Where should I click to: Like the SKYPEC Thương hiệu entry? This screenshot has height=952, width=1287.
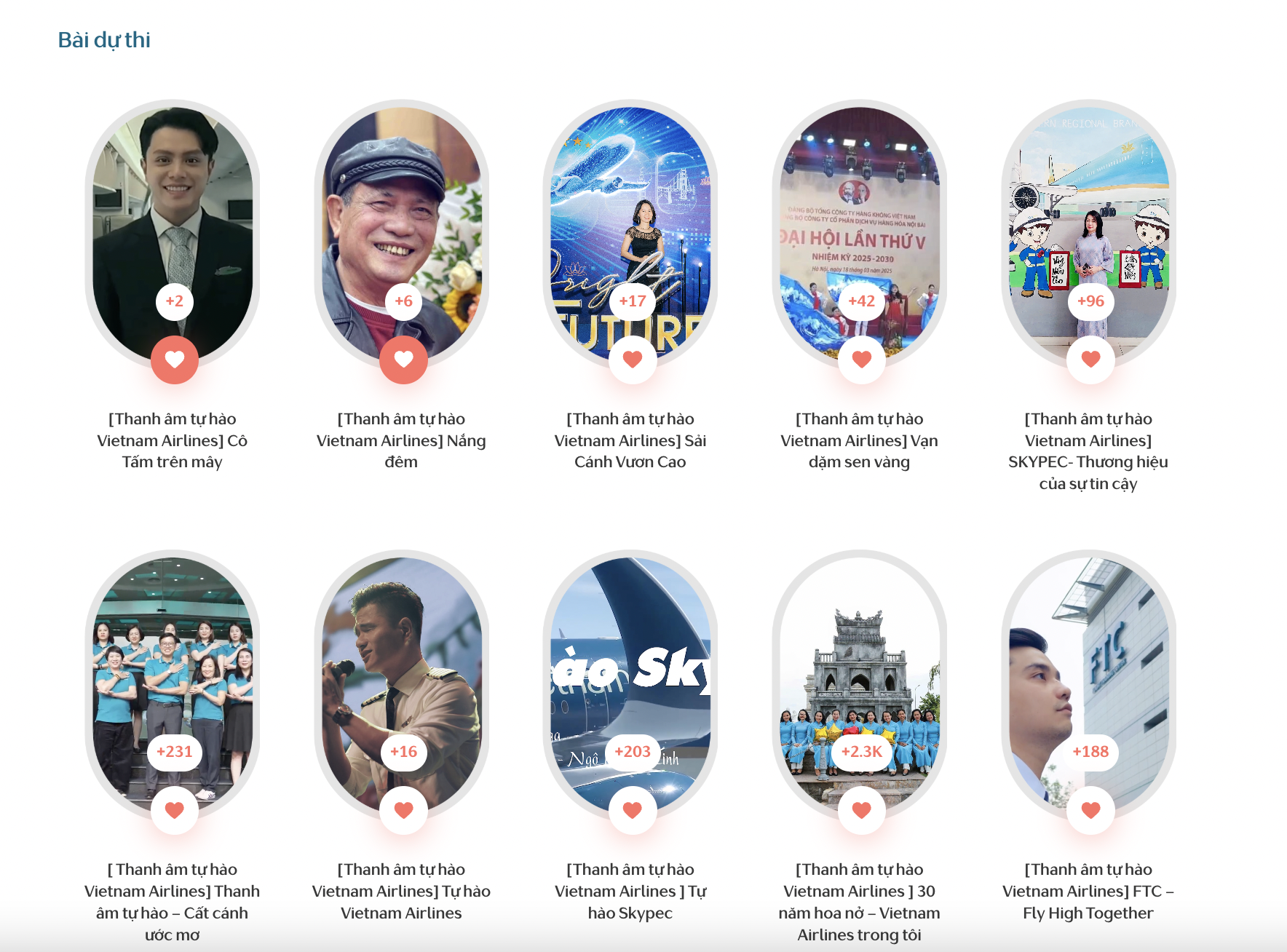(1090, 360)
